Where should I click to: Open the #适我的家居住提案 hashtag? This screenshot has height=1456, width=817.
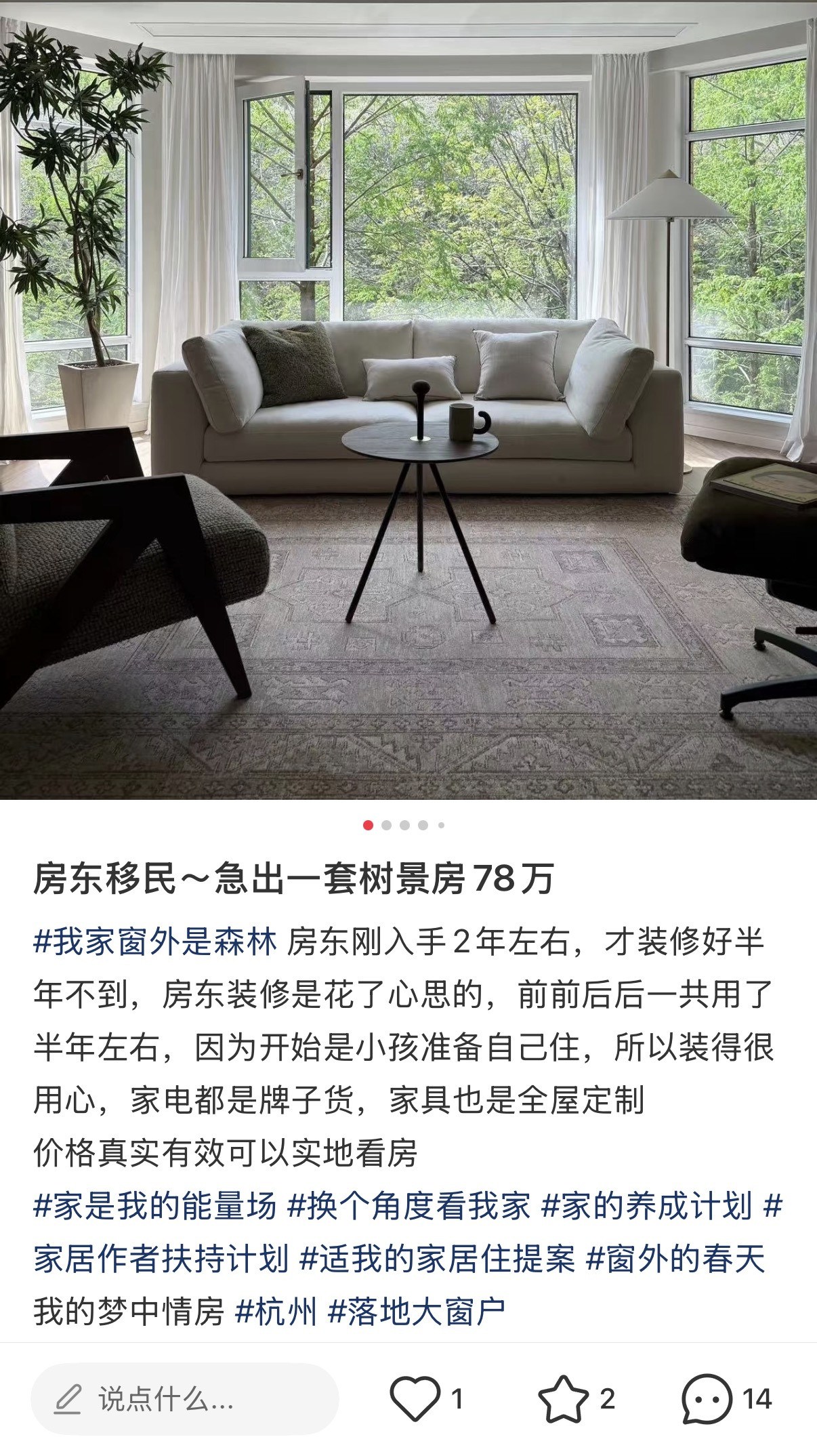438,1259
